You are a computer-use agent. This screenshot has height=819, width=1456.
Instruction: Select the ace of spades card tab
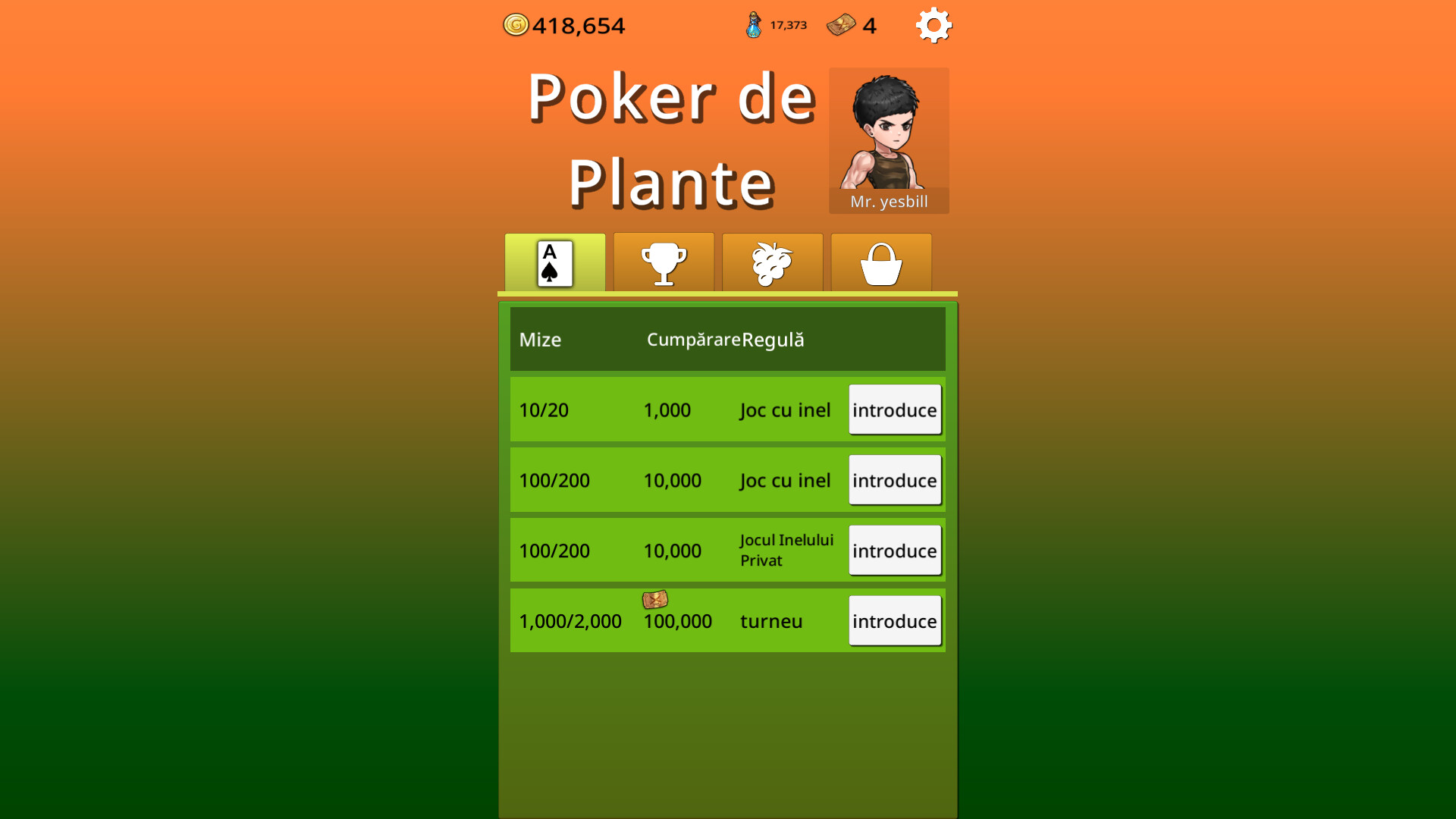pos(555,263)
